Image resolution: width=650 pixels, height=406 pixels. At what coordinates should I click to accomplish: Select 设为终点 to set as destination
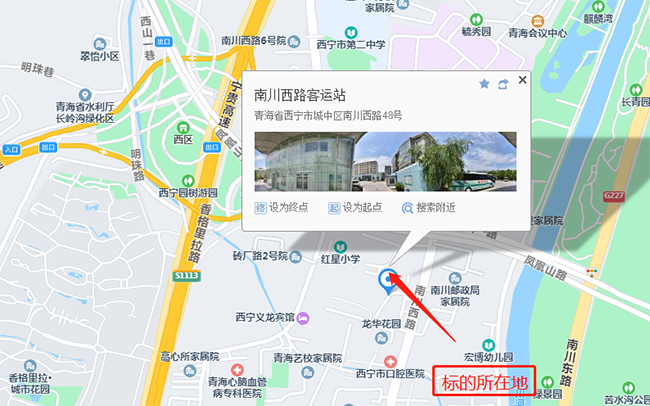[x=282, y=208]
